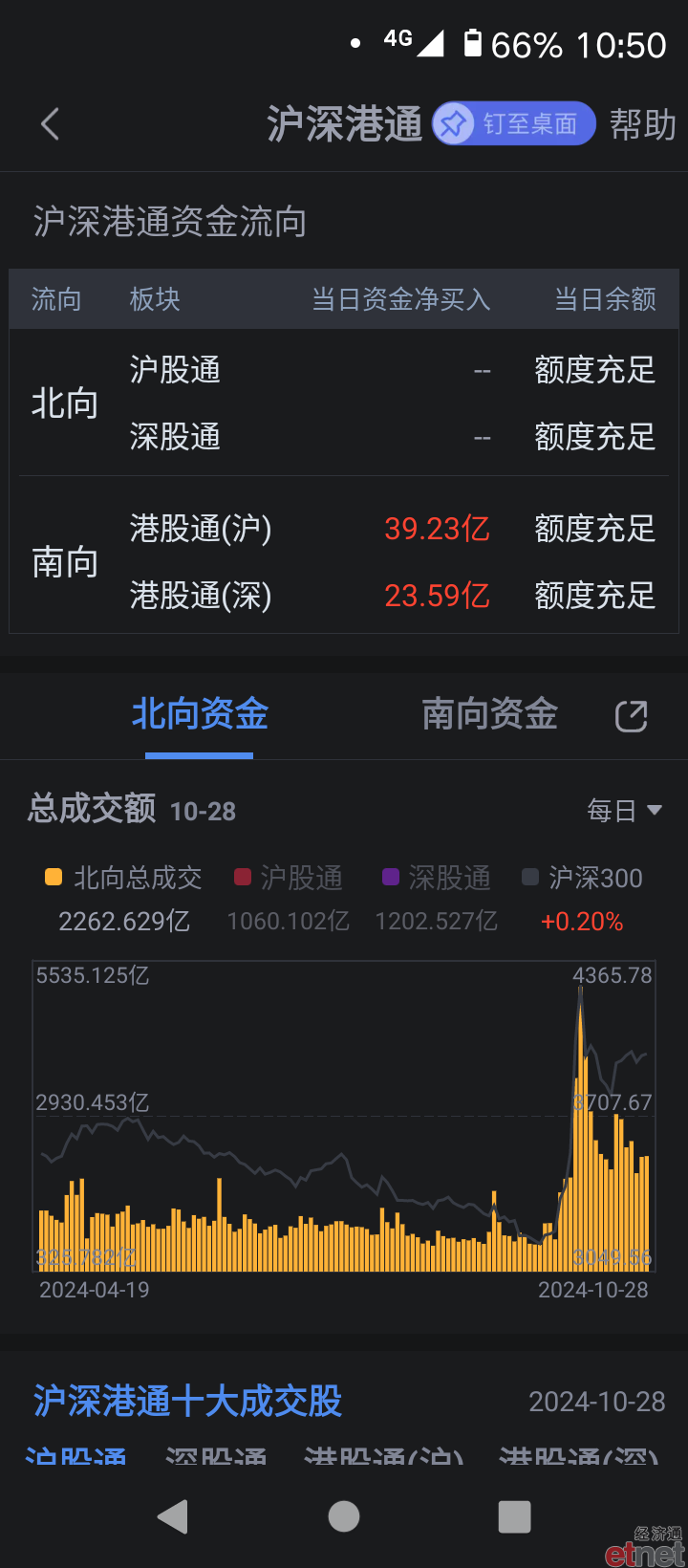The image size is (688, 1568).
Task: Open the expand chart icon beside 南向资金
Action: coord(632,716)
